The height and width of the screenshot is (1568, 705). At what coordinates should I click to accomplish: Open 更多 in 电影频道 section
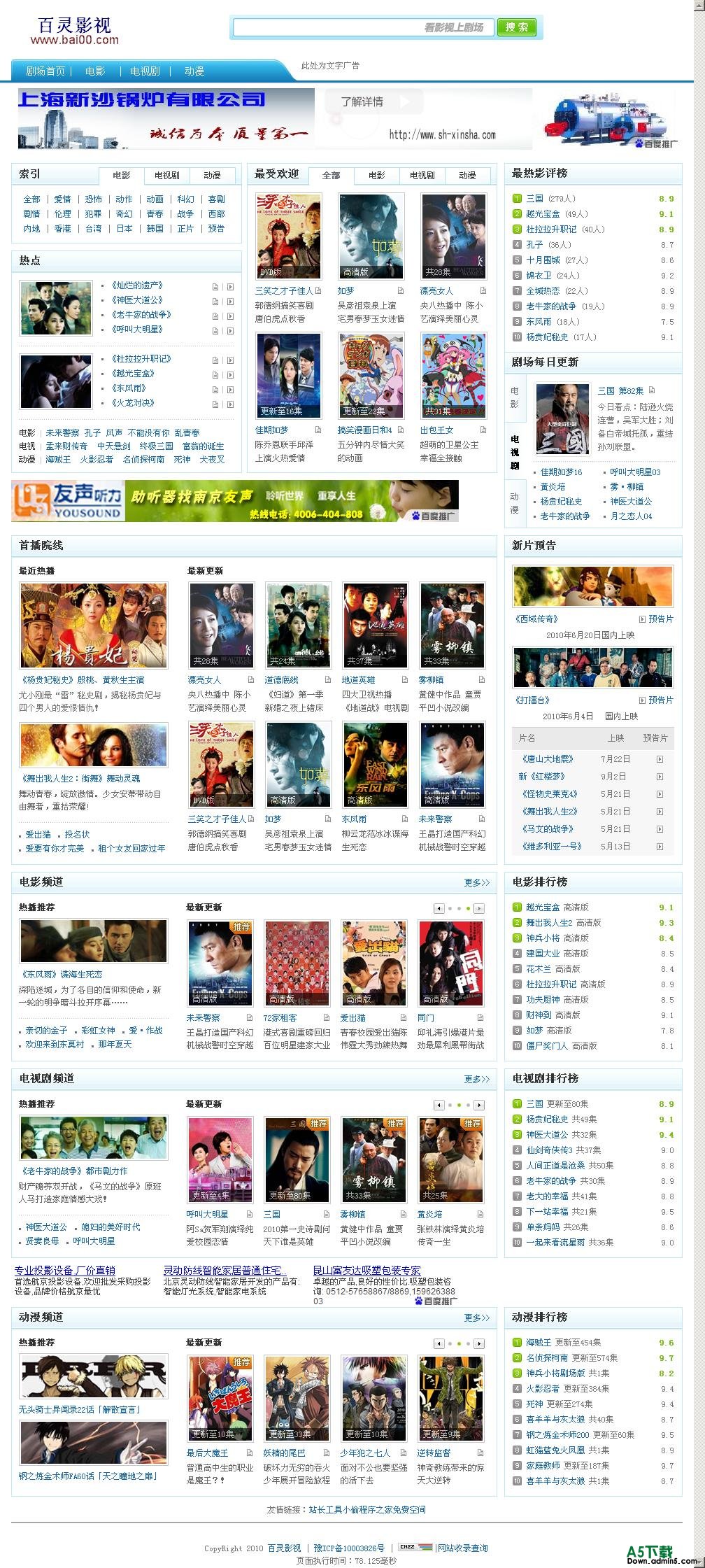pyautogui.click(x=476, y=882)
